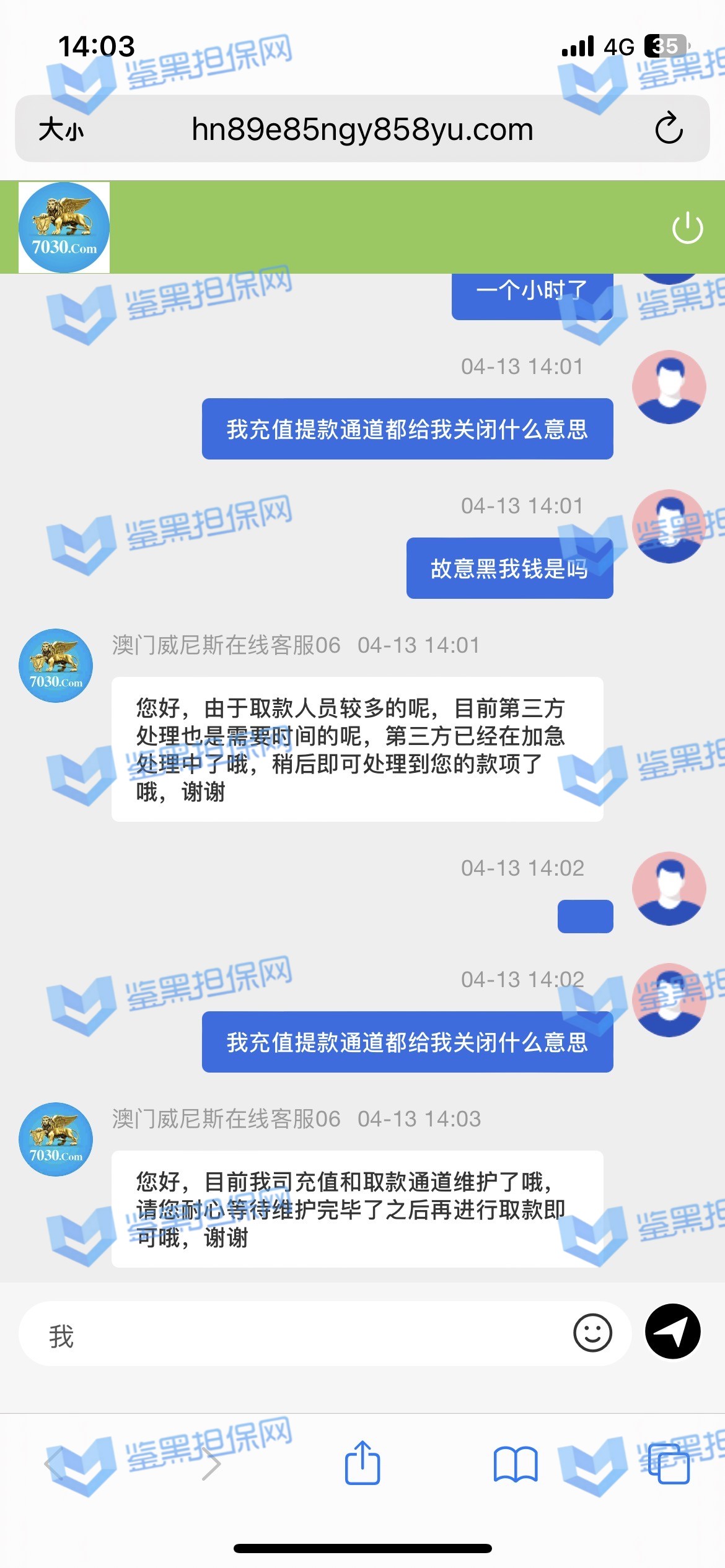Tap the address bar URL
The height and width of the screenshot is (1568, 725).
pos(362,130)
